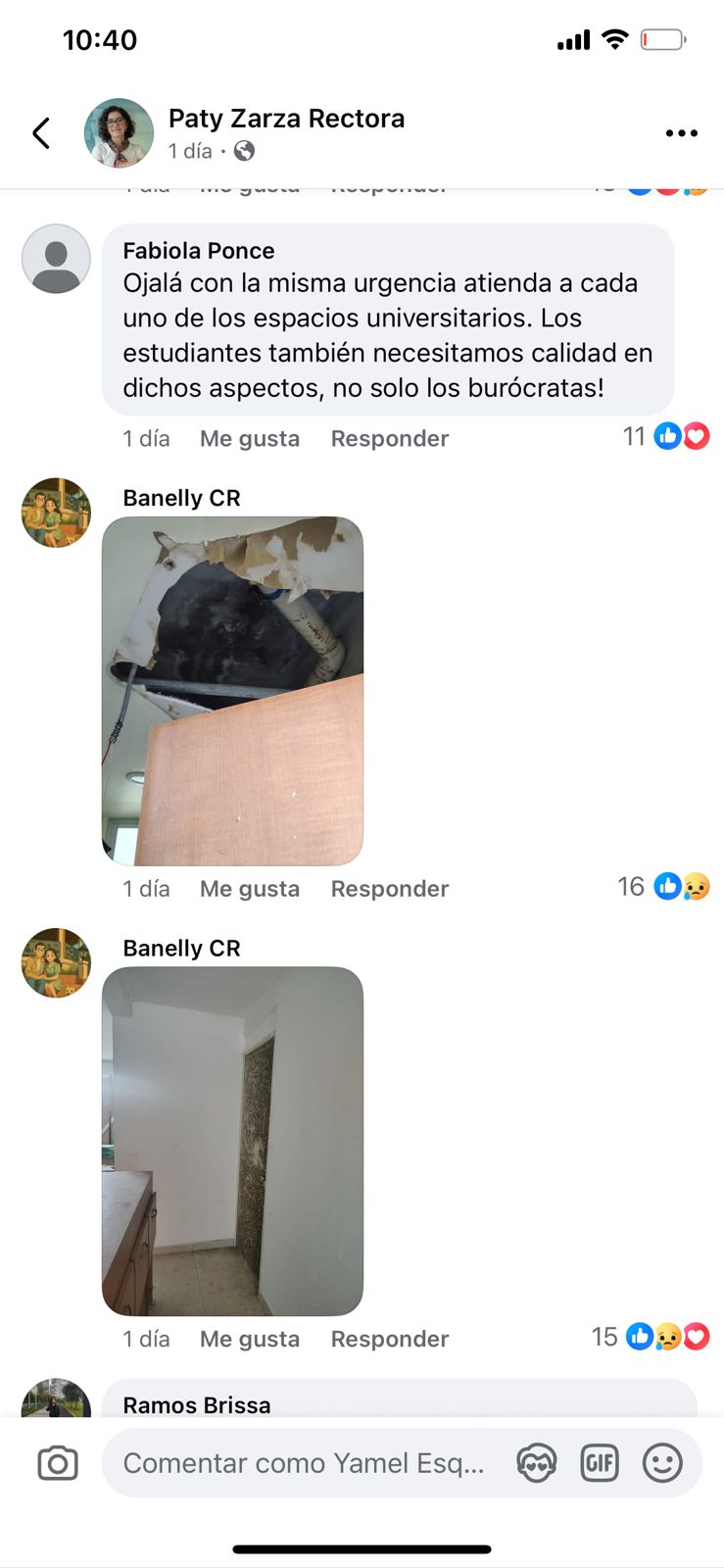Open the three-dot overflow menu
The image size is (724, 1568).
[681, 133]
